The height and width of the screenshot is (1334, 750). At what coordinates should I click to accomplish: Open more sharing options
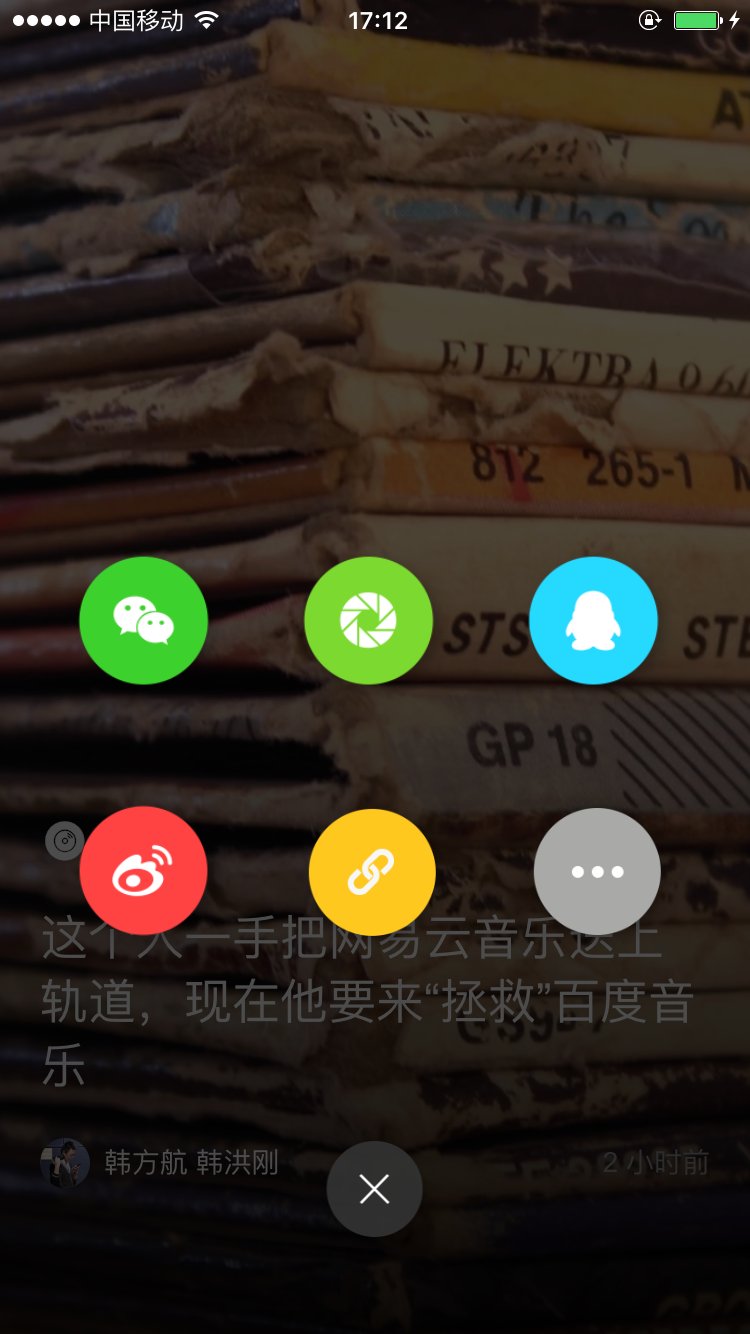pyautogui.click(x=597, y=870)
